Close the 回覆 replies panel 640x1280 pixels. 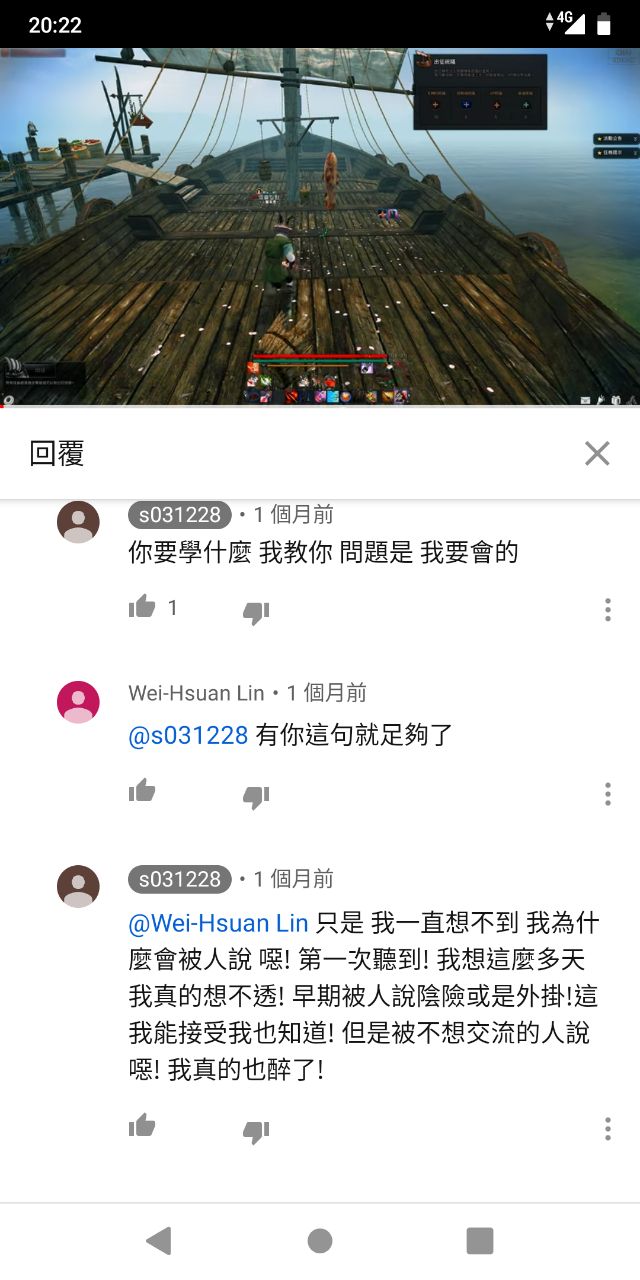coord(597,454)
